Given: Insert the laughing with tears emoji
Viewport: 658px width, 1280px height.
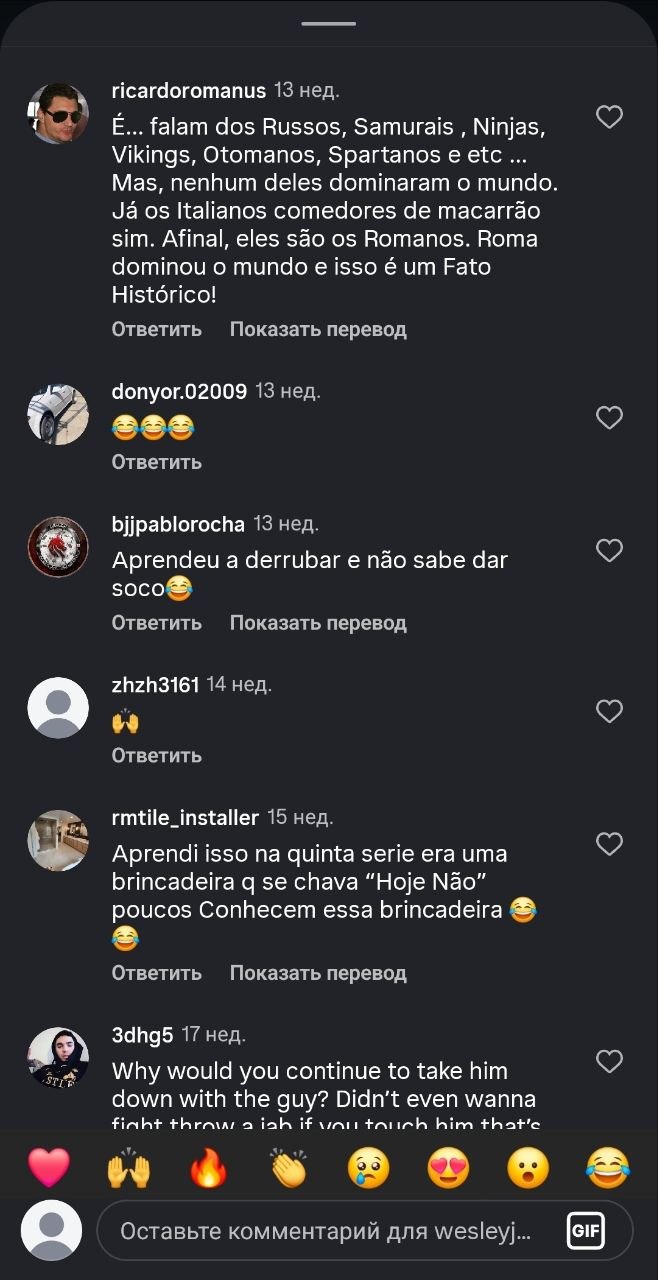Looking at the screenshot, I should pos(608,1168).
